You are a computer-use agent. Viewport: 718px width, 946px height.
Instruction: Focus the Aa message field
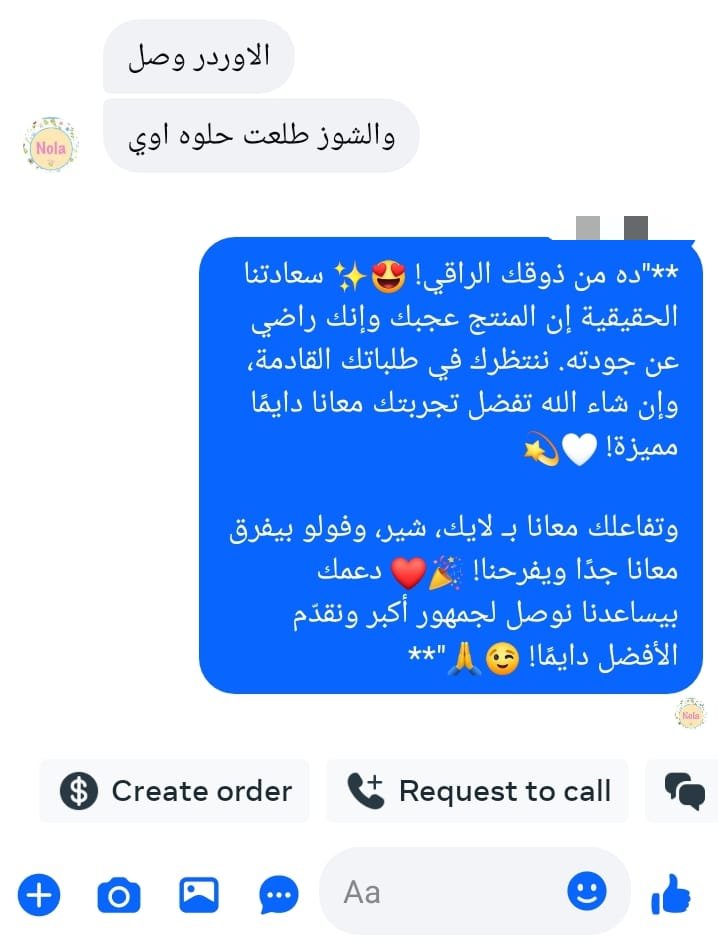(x=450, y=892)
